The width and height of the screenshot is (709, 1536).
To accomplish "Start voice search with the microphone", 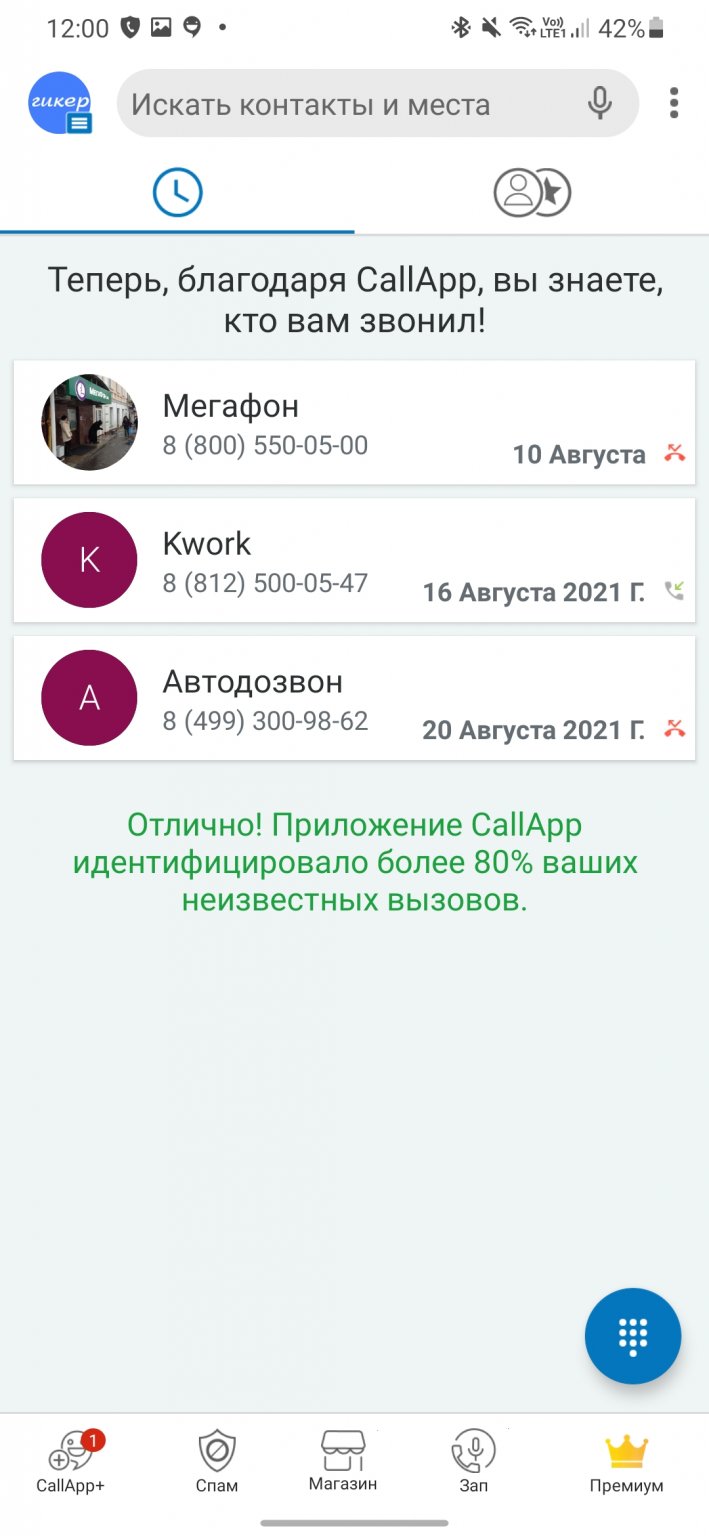I will point(599,103).
